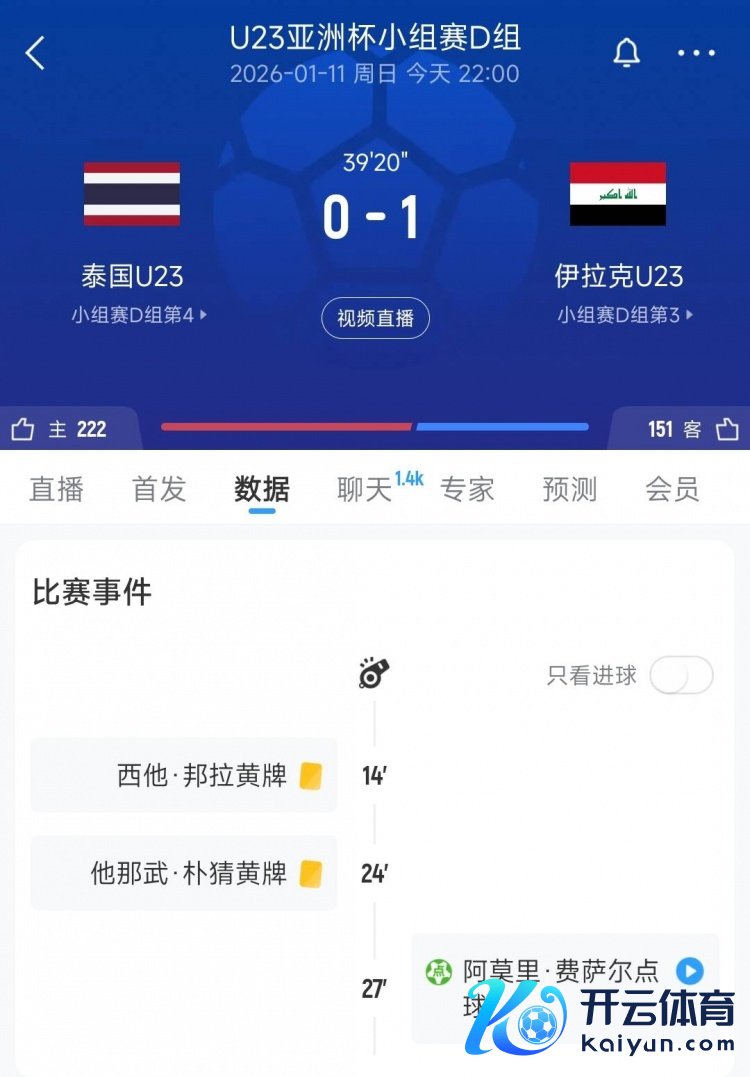
Task: Open the 聊天 tab
Action: pos(365,489)
